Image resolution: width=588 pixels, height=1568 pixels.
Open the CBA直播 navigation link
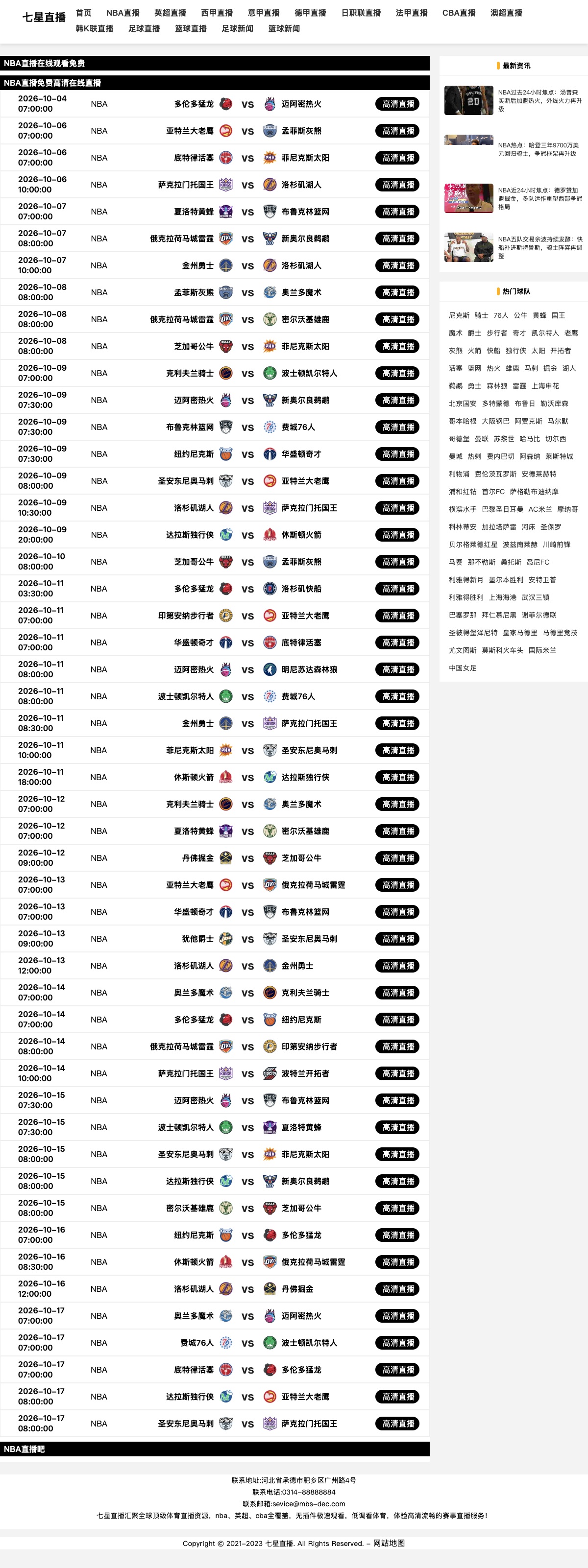[459, 13]
